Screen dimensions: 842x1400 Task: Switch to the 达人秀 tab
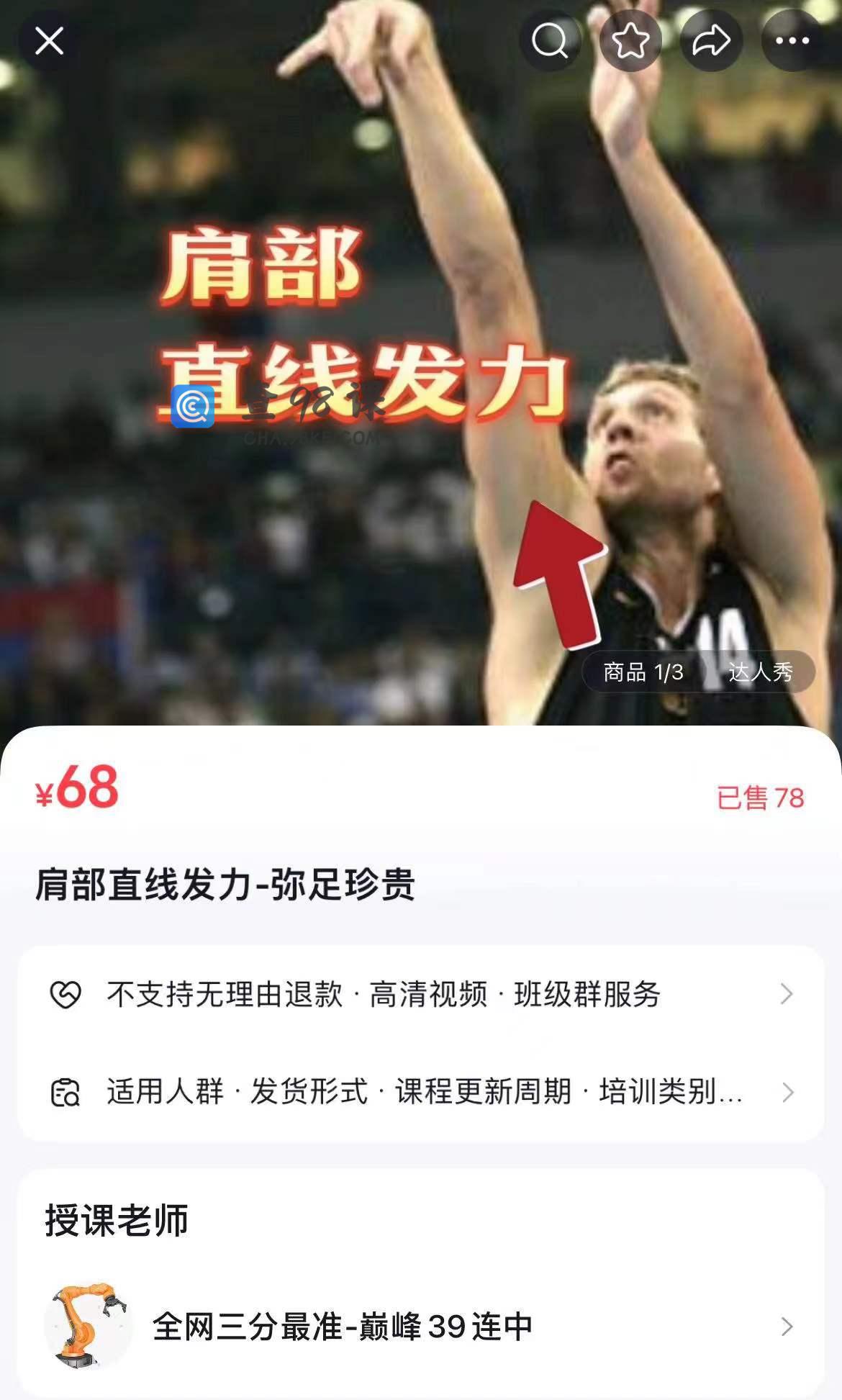point(760,672)
